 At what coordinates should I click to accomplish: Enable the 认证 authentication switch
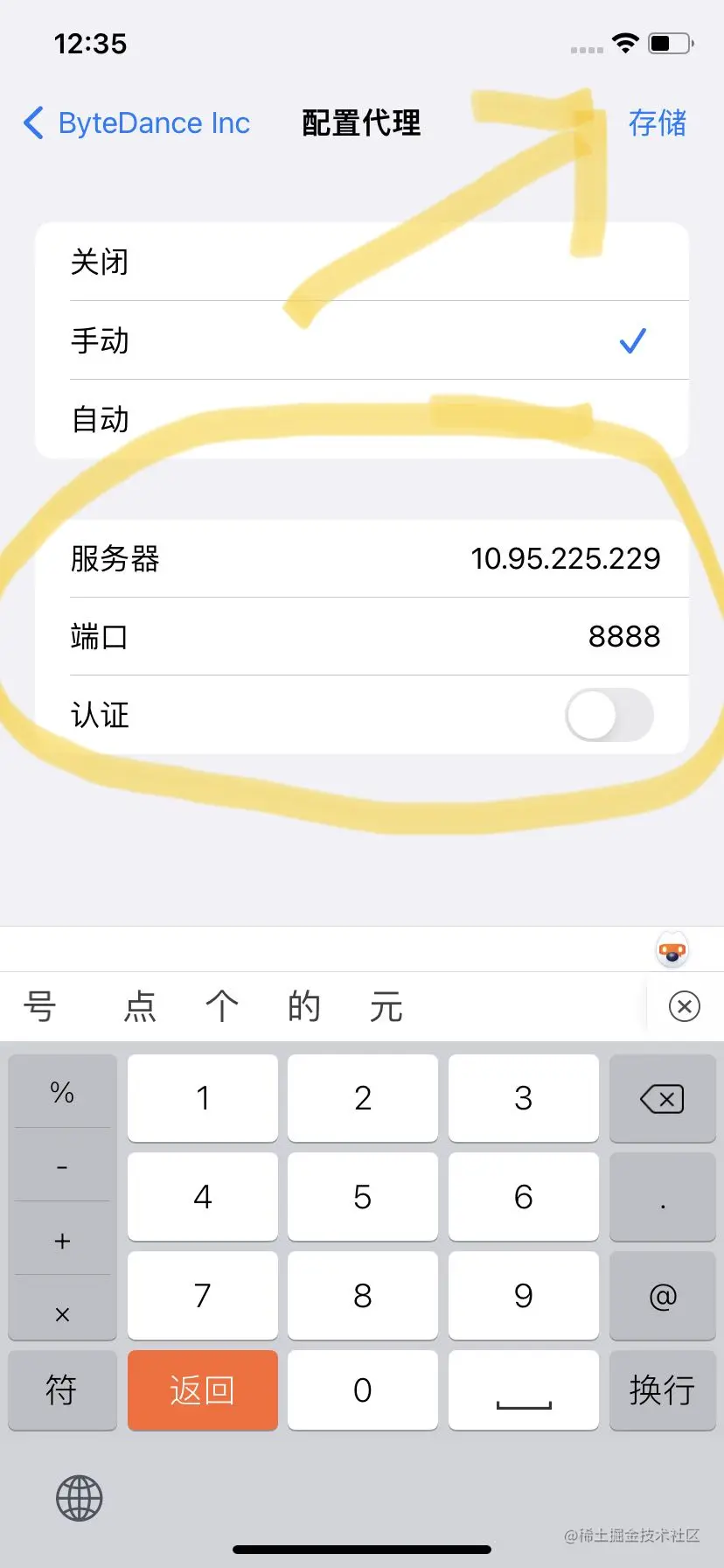tap(609, 715)
